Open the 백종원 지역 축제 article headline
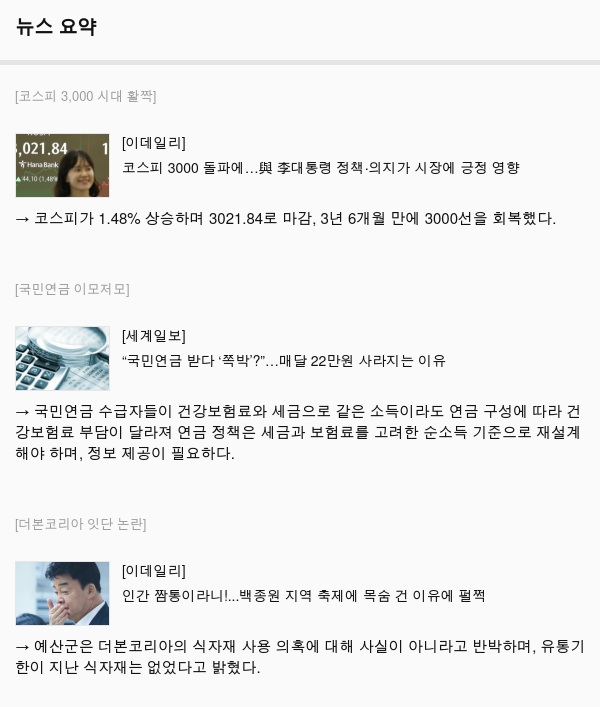 pos(303,595)
